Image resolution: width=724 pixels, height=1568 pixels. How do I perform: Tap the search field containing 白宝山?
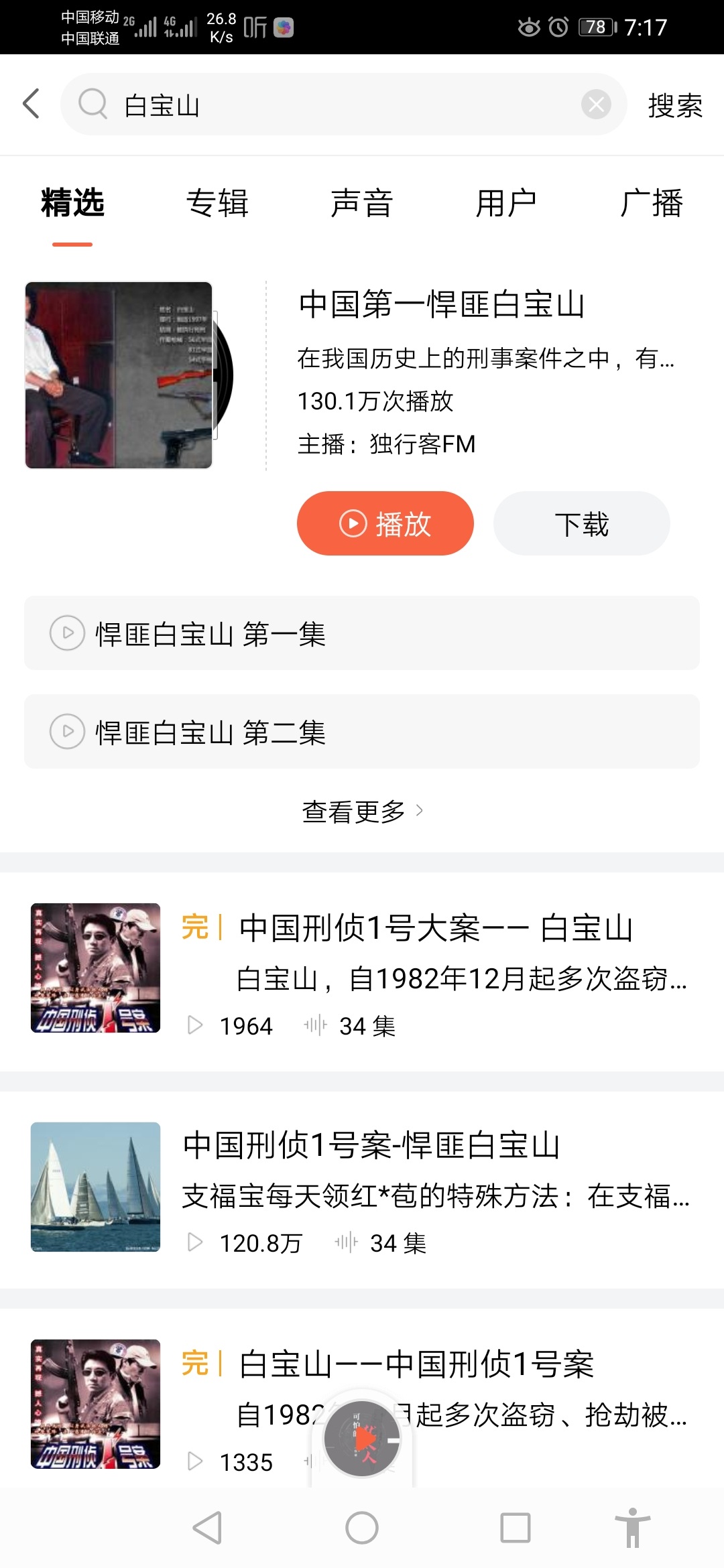[335, 105]
